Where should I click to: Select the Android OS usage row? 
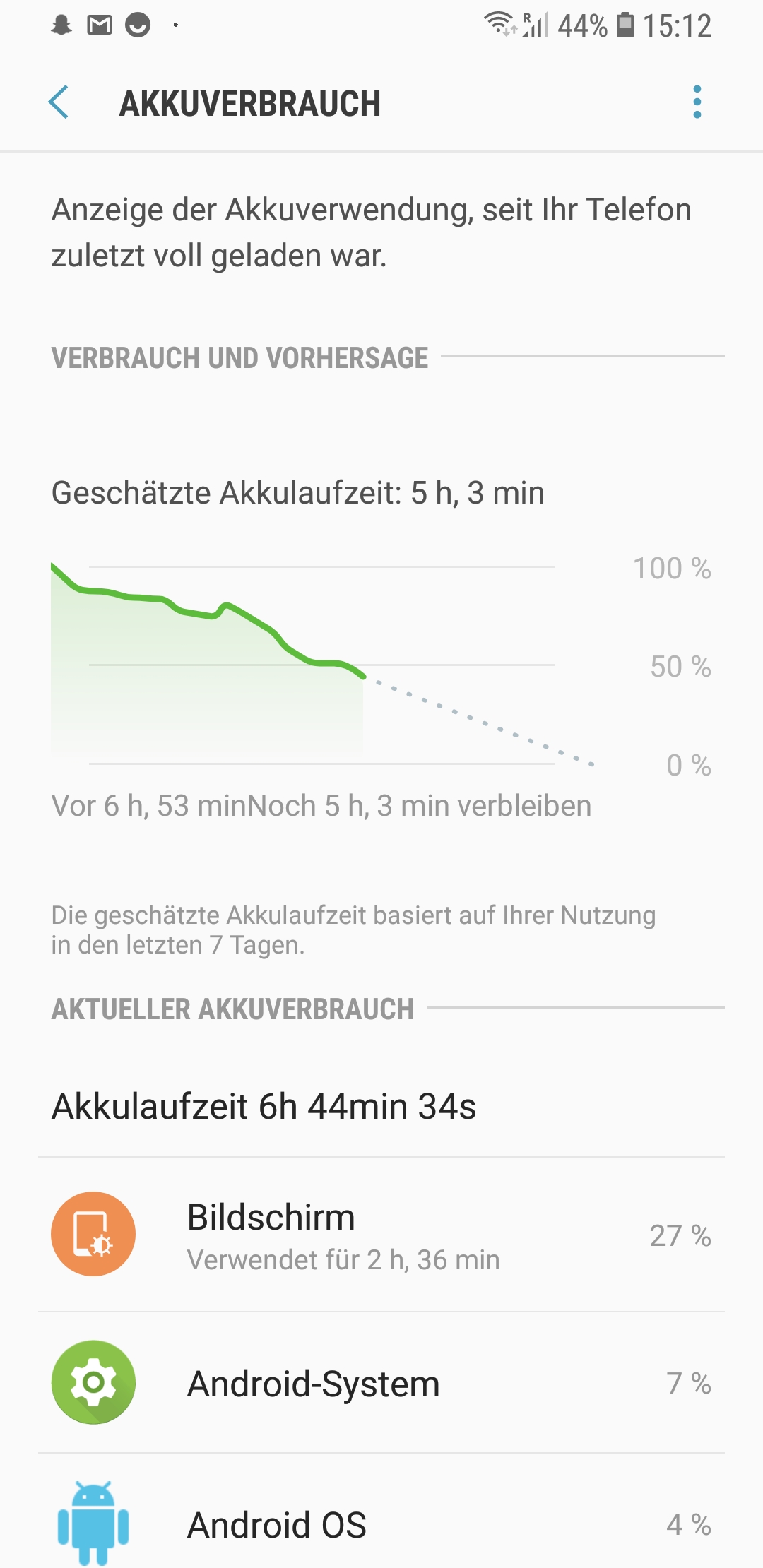click(381, 1522)
